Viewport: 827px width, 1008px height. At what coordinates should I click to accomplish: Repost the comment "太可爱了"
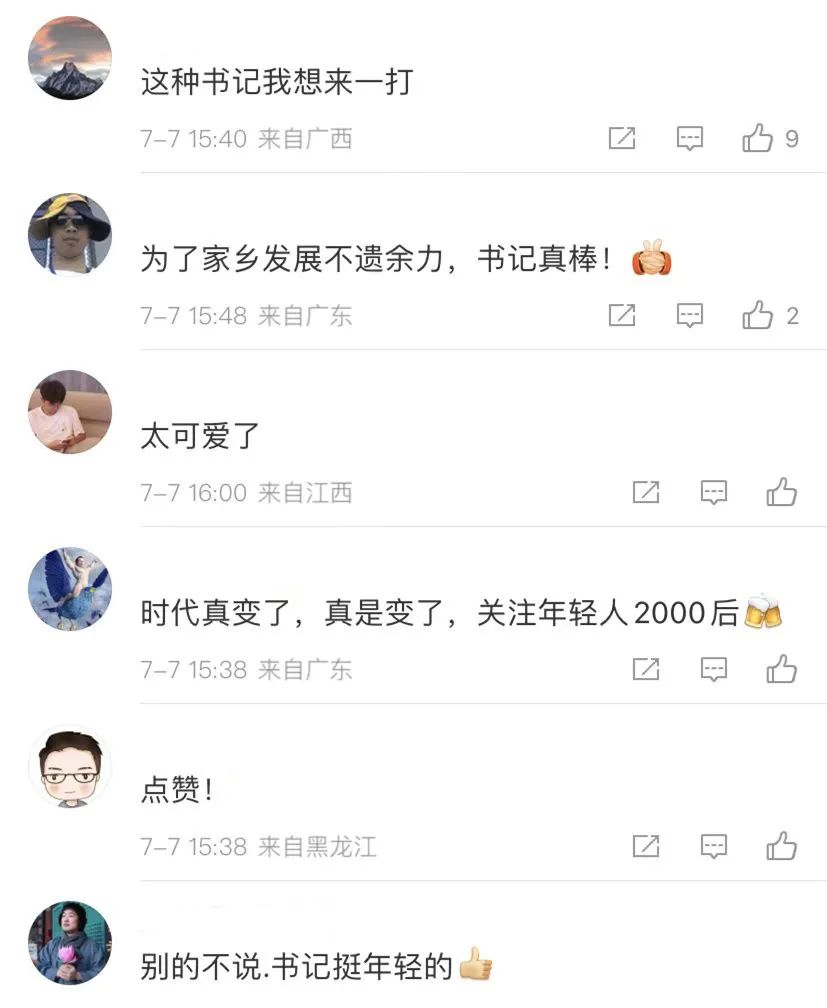[646, 492]
